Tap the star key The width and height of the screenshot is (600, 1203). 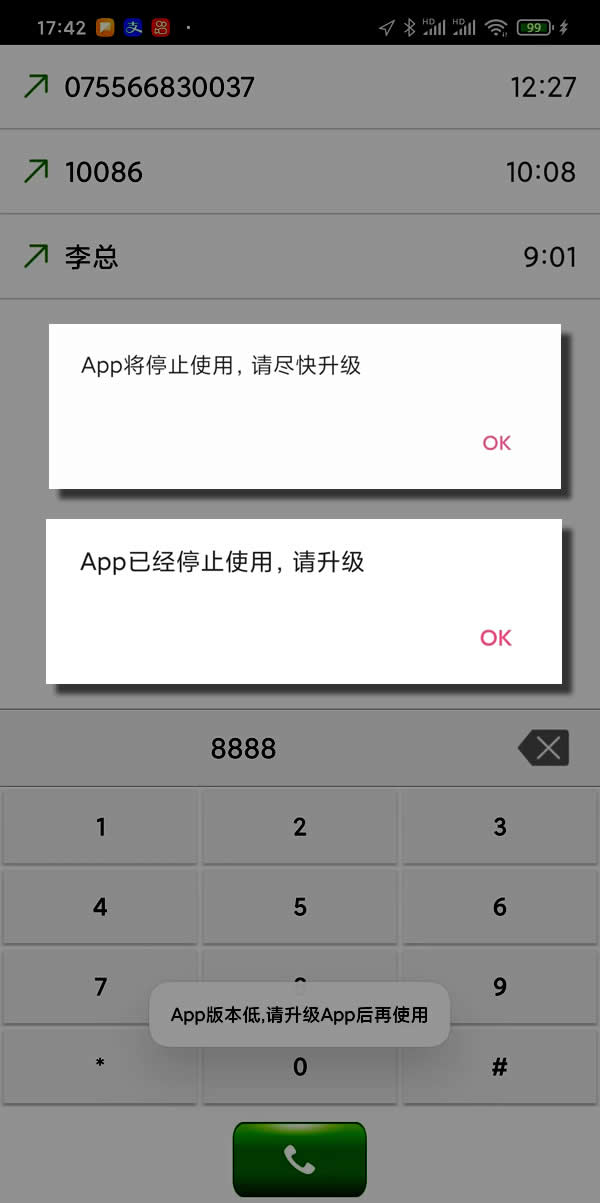(x=100, y=1067)
